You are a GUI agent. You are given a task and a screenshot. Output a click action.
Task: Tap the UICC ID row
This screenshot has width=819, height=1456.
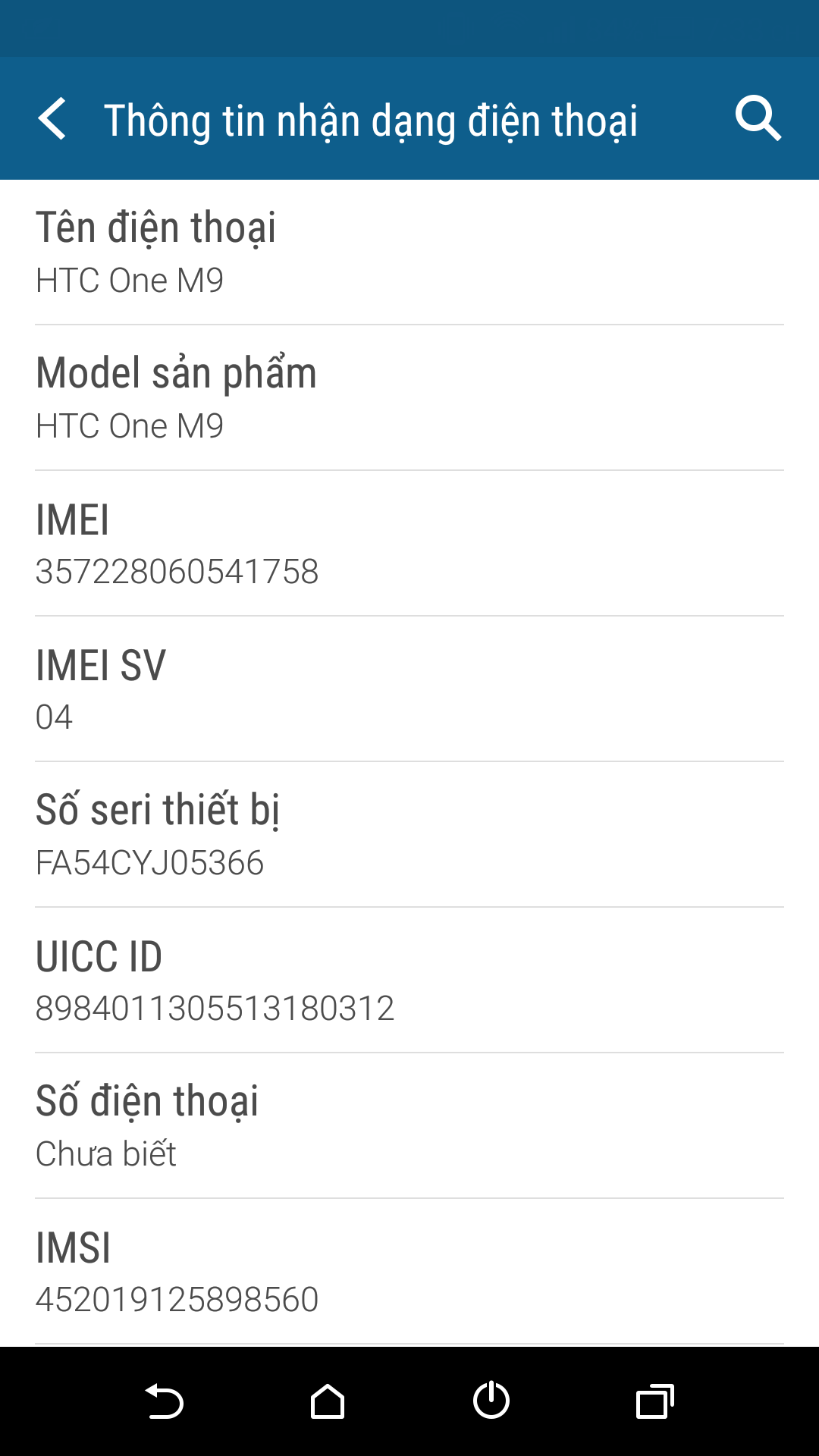coord(409,981)
